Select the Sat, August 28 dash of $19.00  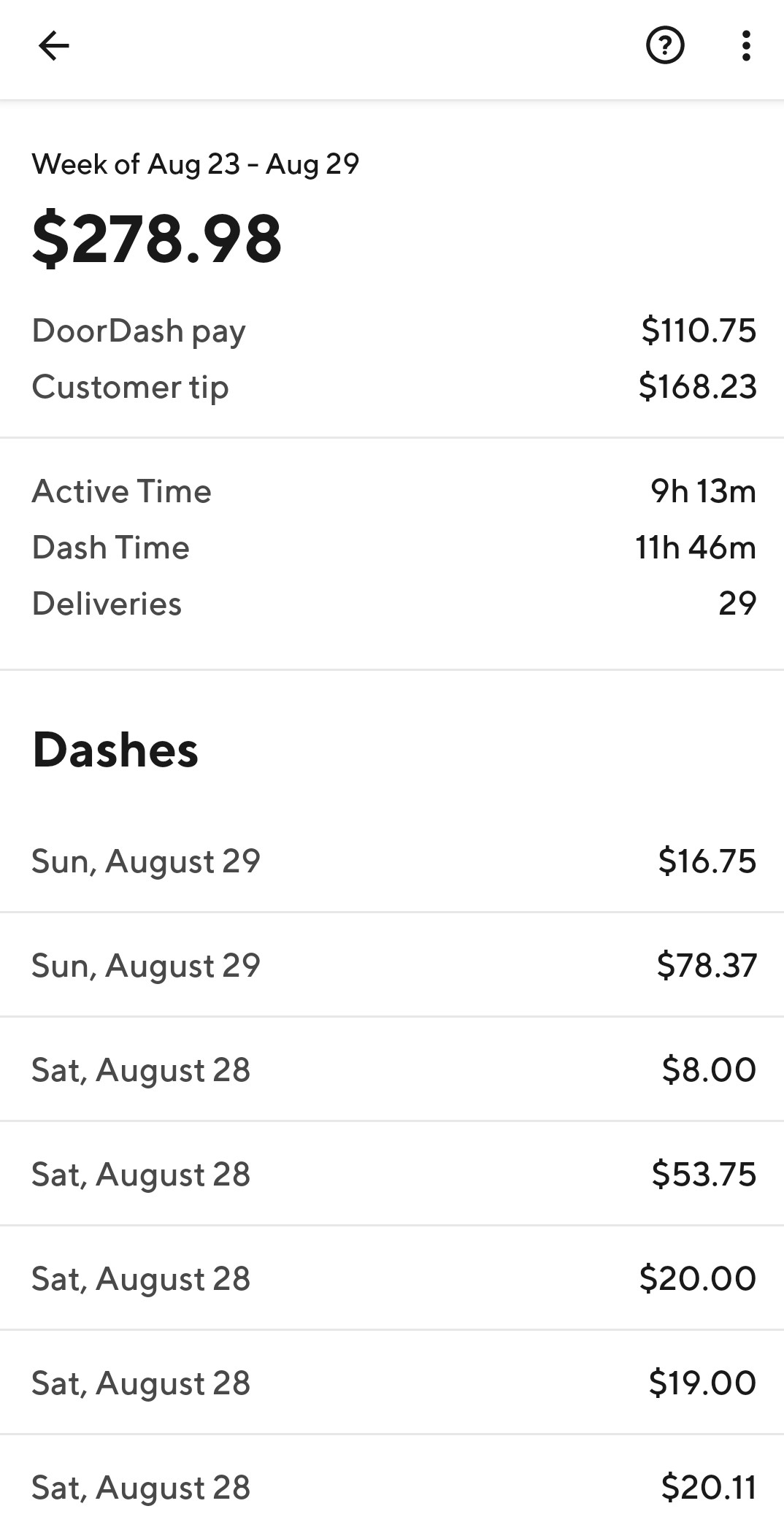(x=392, y=1382)
